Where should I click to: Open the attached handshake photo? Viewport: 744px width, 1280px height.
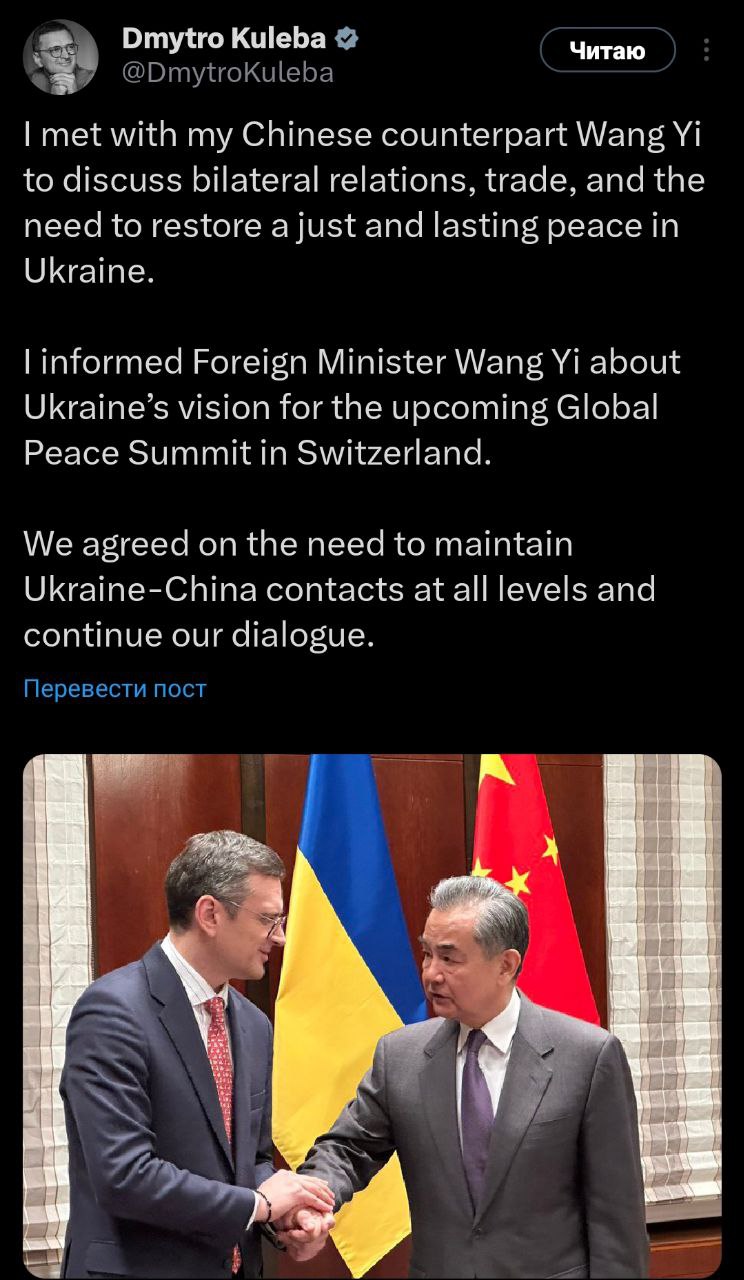372,1014
